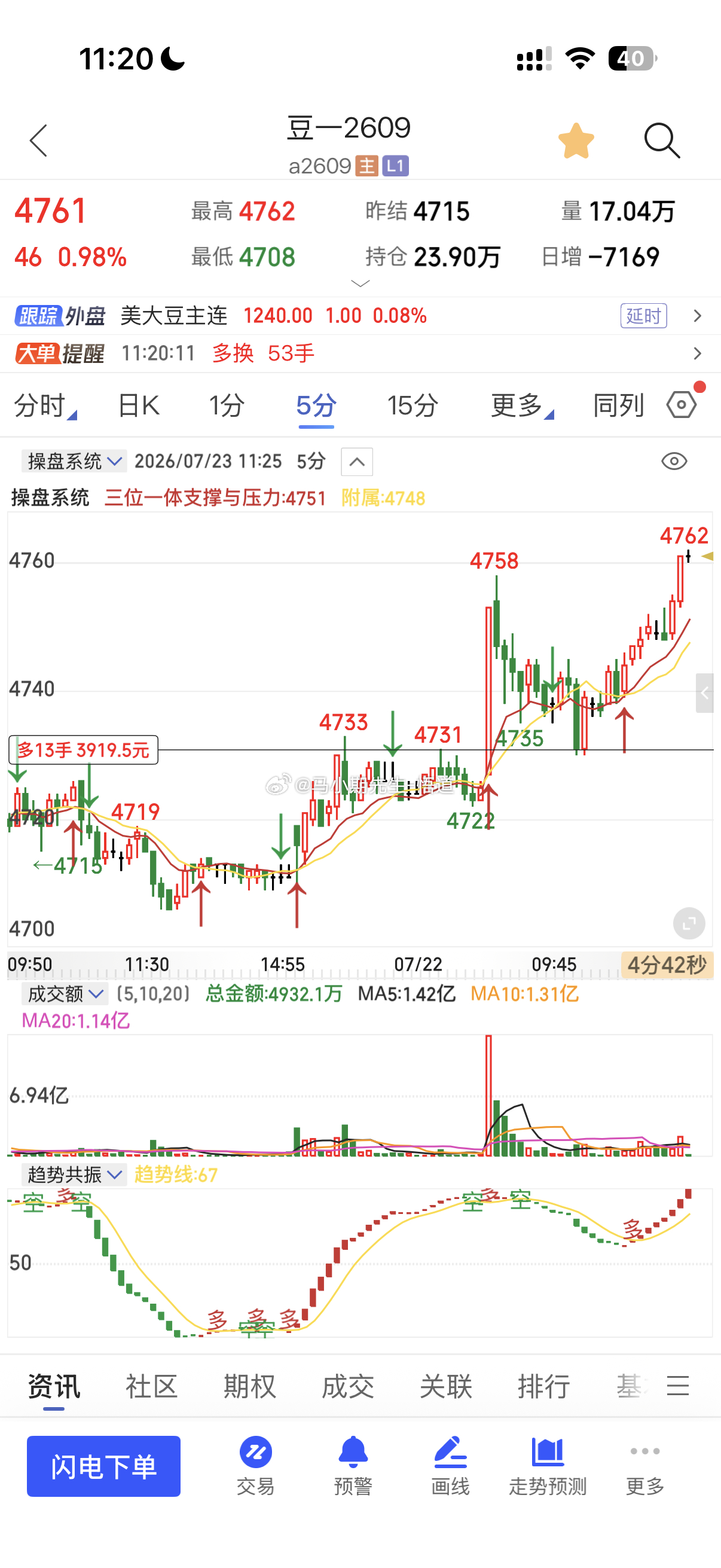Switch to the 期权 tab
Screen dimensions: 721x1568
(x=249, y=1387)
